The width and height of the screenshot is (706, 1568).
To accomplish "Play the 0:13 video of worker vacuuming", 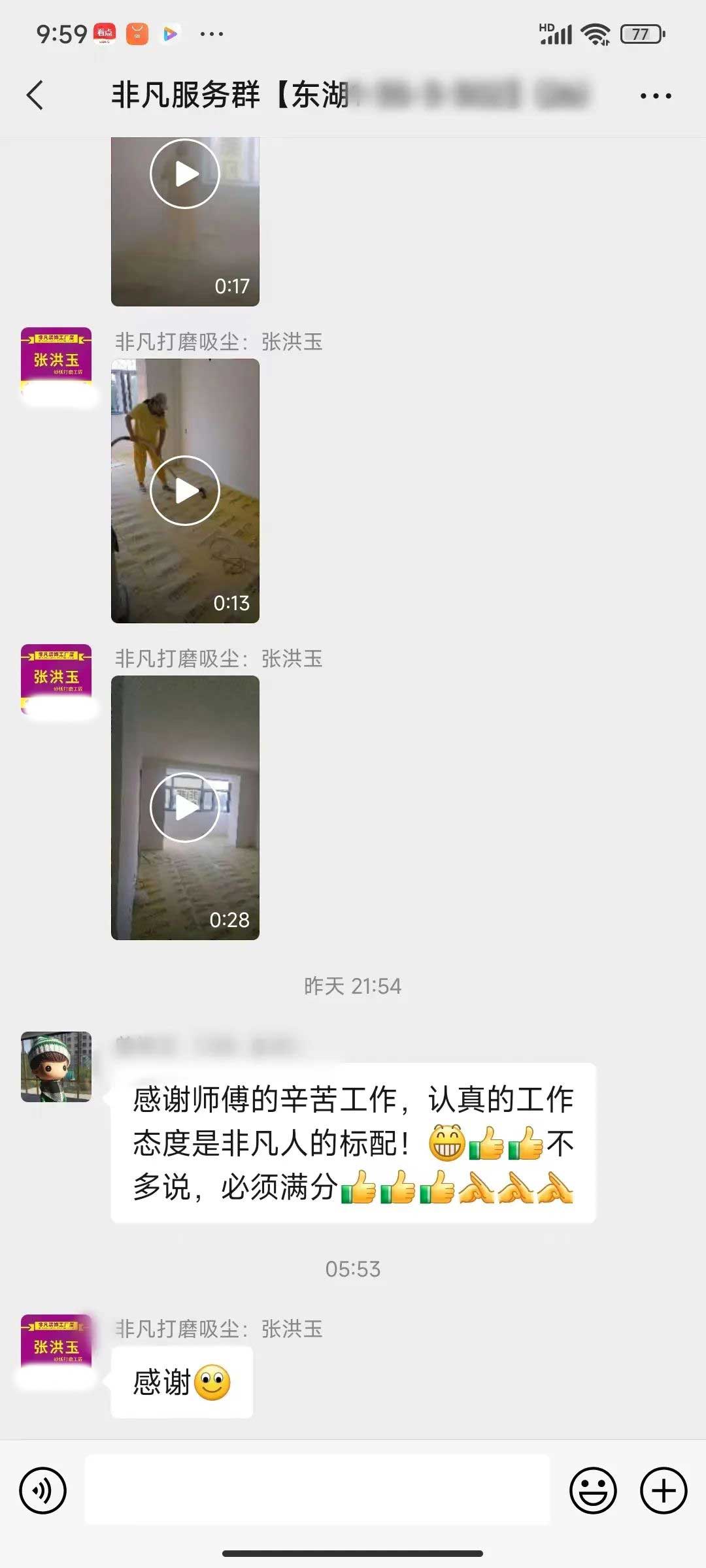I will coord(185,491).
